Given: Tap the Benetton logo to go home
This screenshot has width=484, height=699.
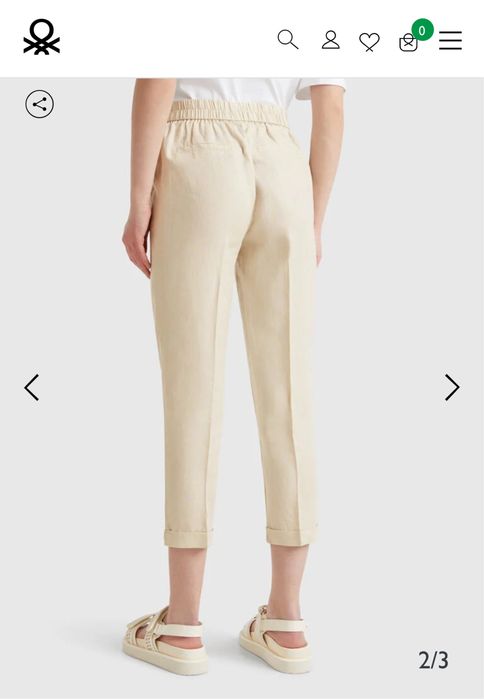Looking at the screenshot, I should click(41, 37).
